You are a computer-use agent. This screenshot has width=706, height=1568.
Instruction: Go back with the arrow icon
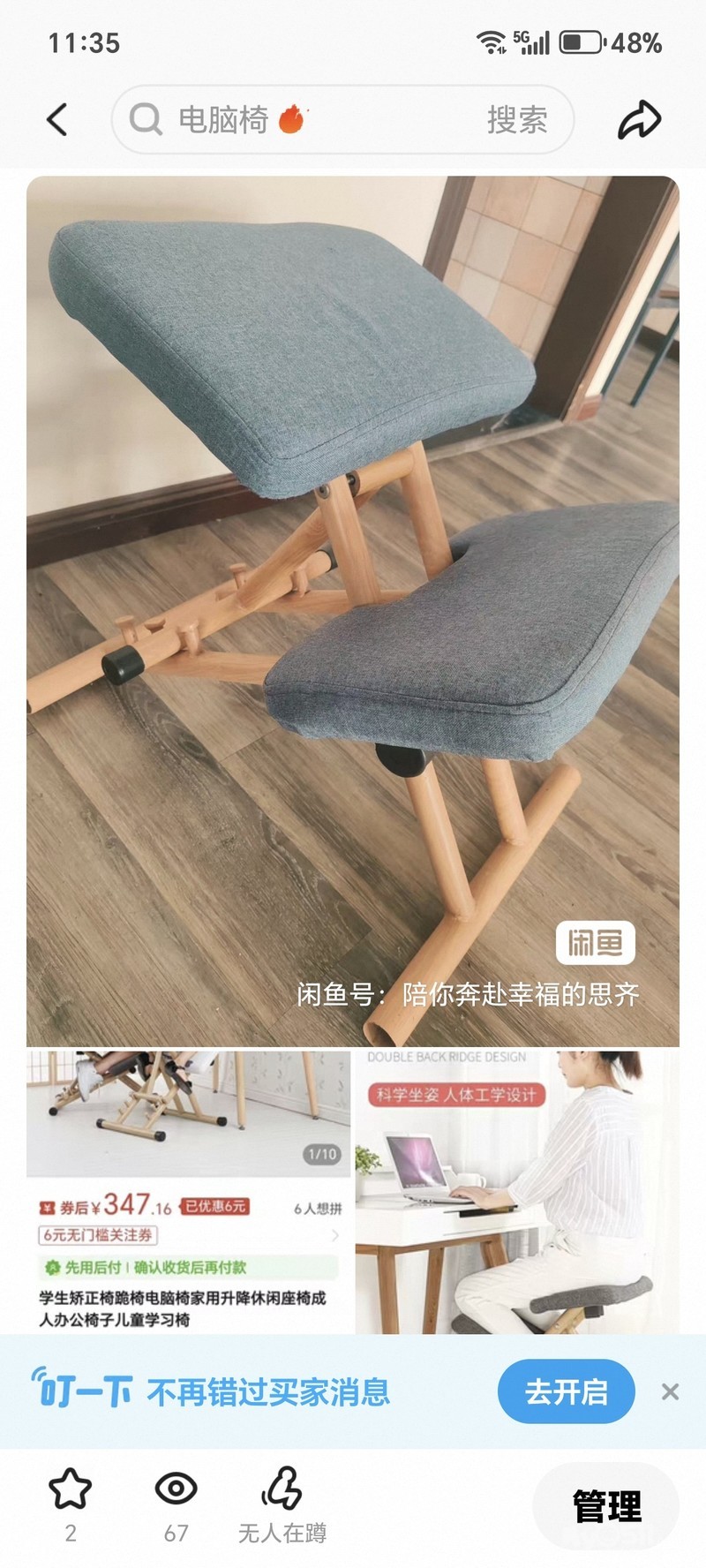(x=57, y=119)
